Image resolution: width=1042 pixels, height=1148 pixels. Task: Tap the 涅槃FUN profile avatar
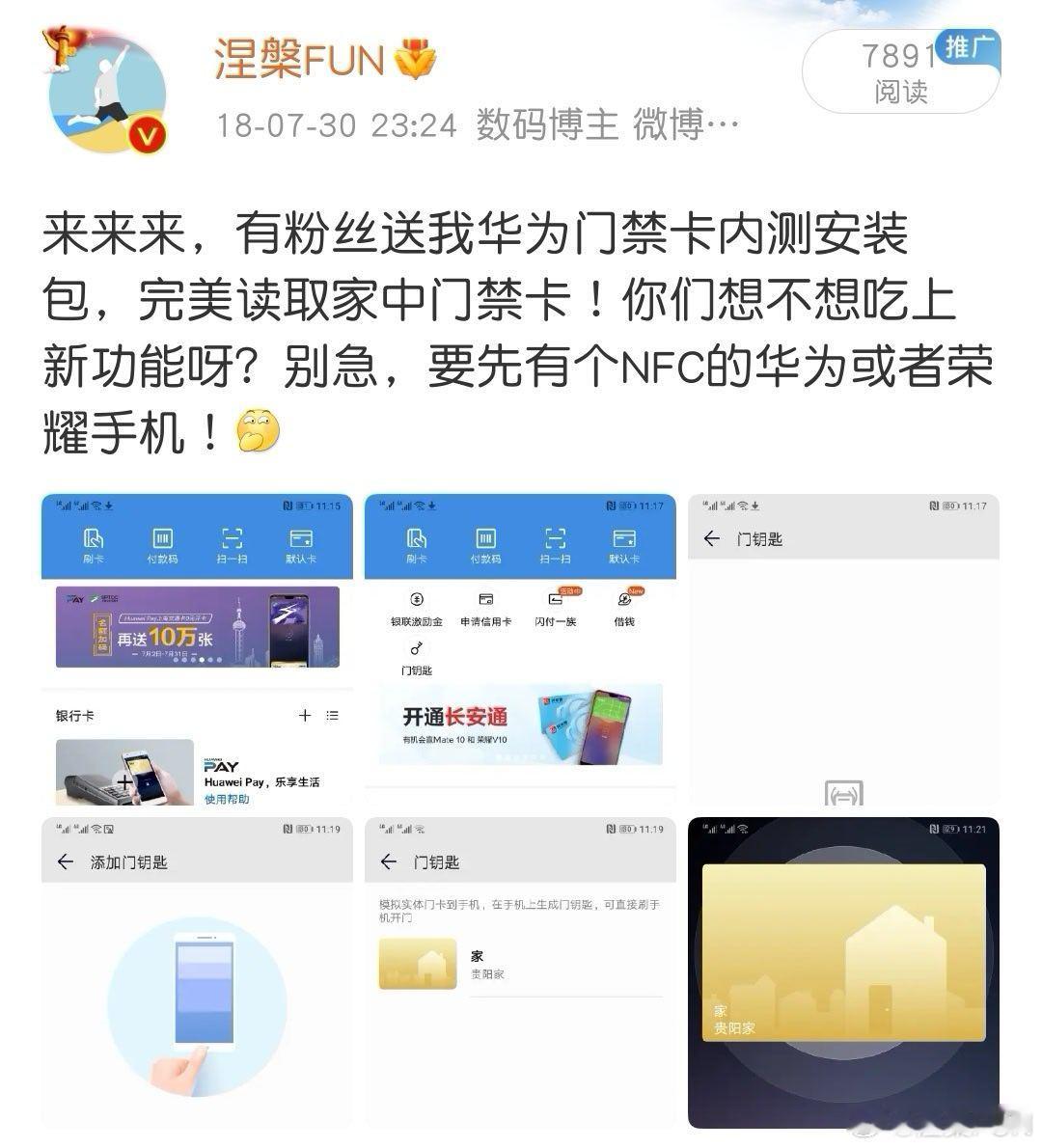[109, 96]
